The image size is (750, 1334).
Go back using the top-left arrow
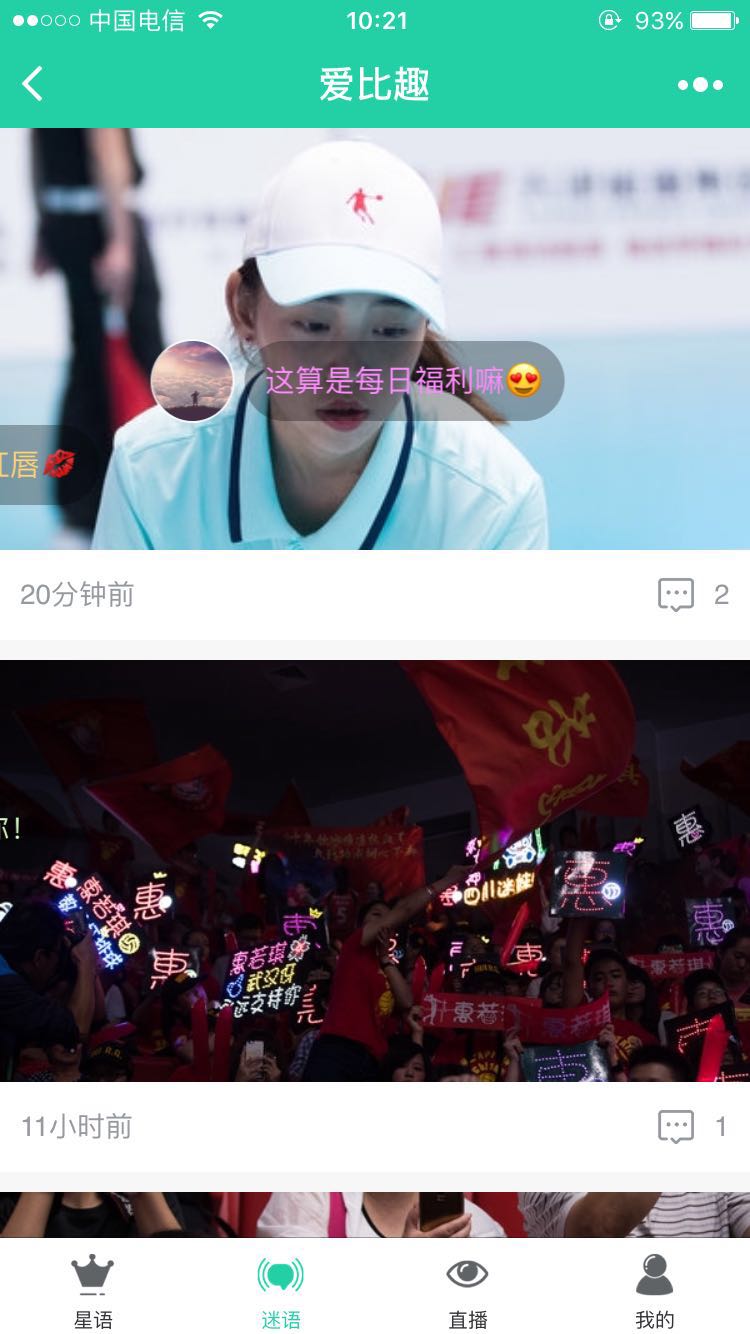click(x=33, y=84)
